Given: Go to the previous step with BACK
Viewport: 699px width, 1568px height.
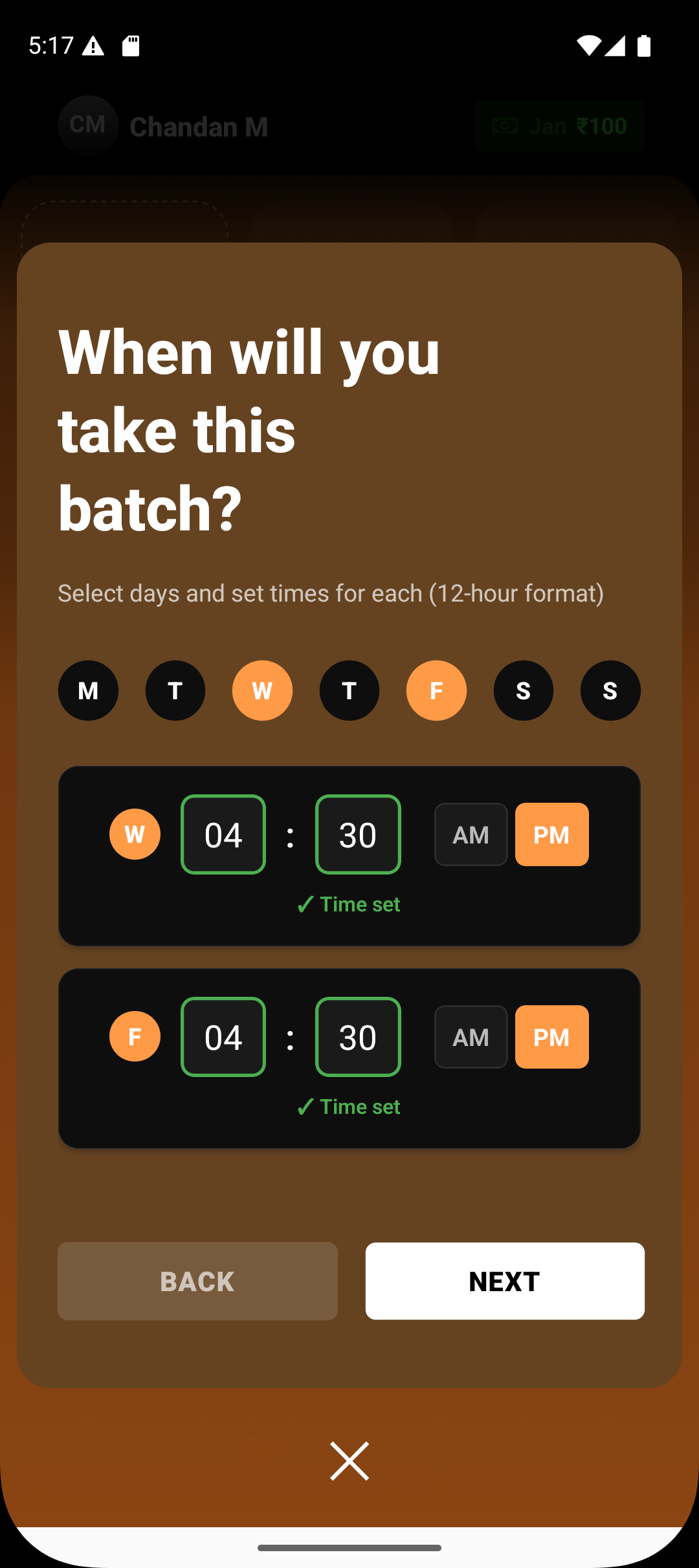Looking at the screenshot, I should [x=197, y=1281].
